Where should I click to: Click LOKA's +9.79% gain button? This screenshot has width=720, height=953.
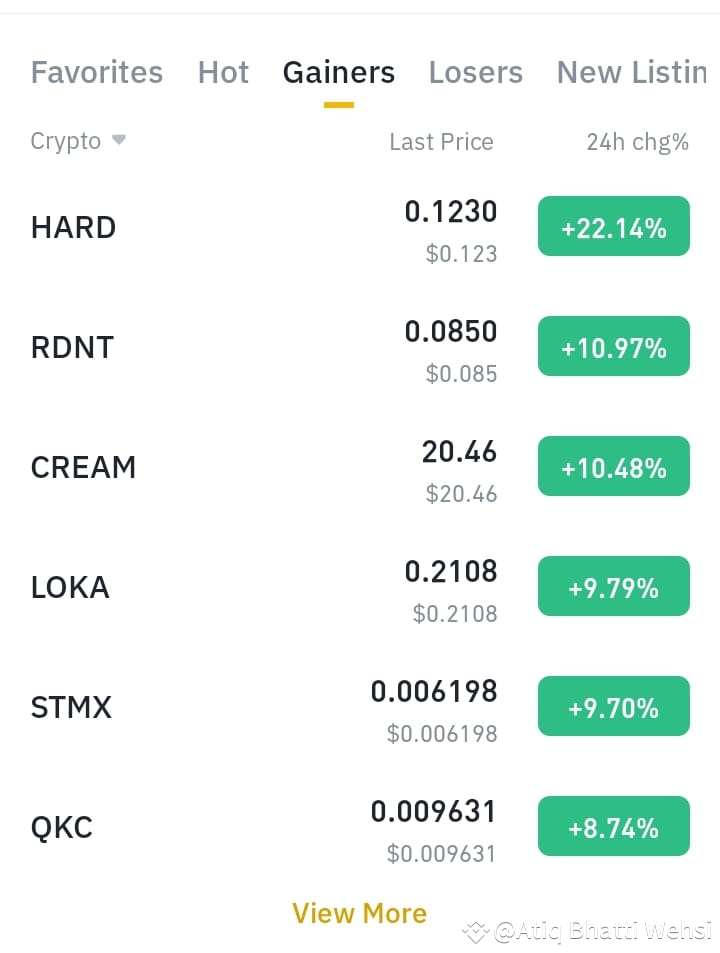(x=613, y=586)
